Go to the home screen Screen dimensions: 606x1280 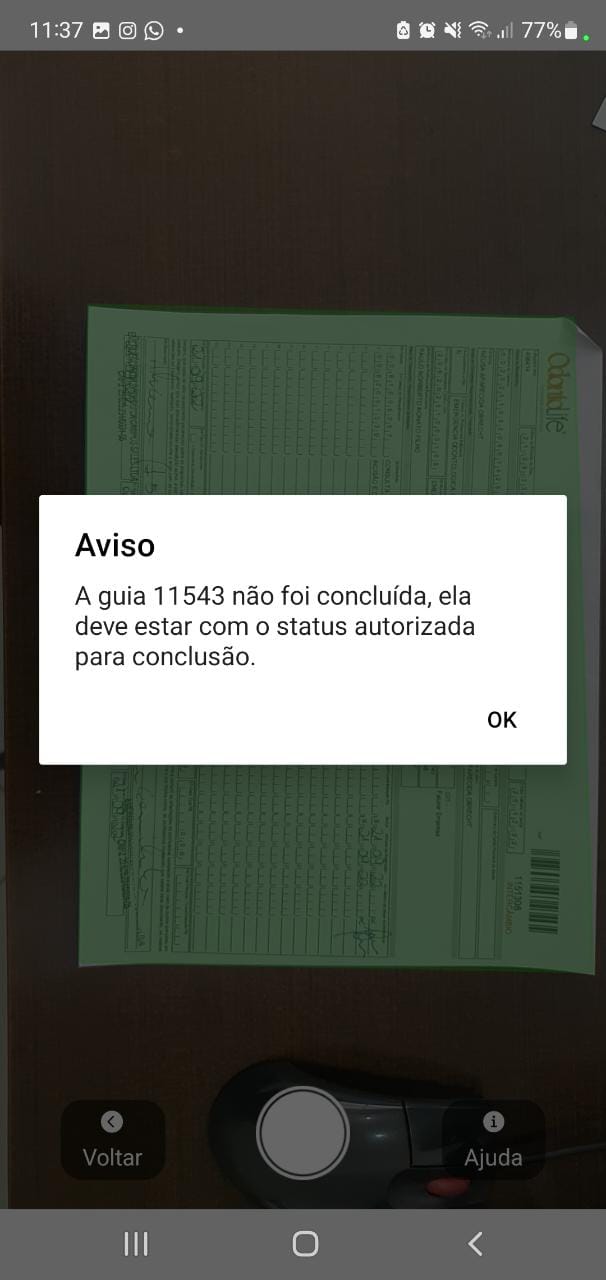pos(305,1243)
